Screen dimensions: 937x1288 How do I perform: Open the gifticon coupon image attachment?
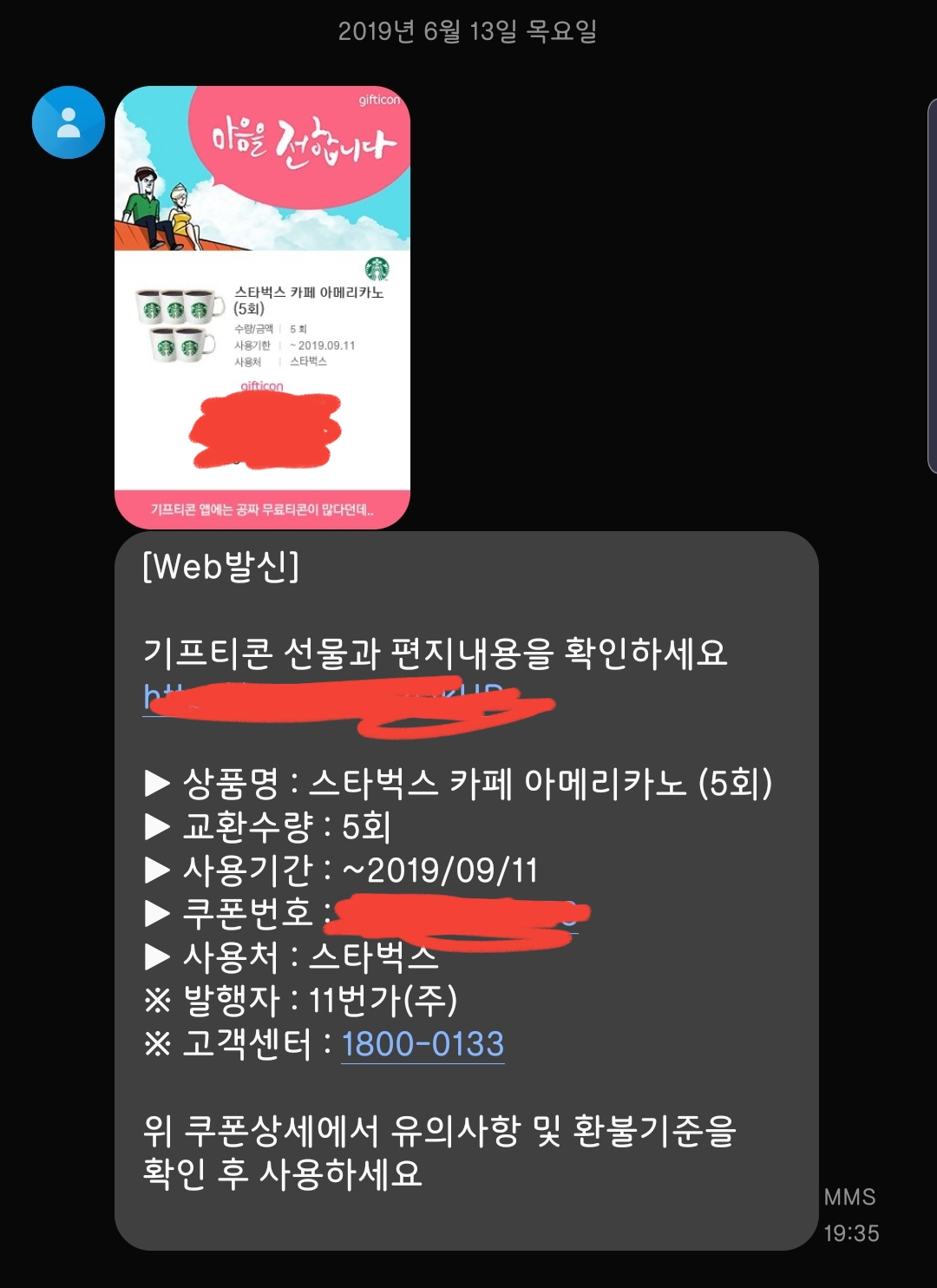pyautogui.click(x=262, y=306)
